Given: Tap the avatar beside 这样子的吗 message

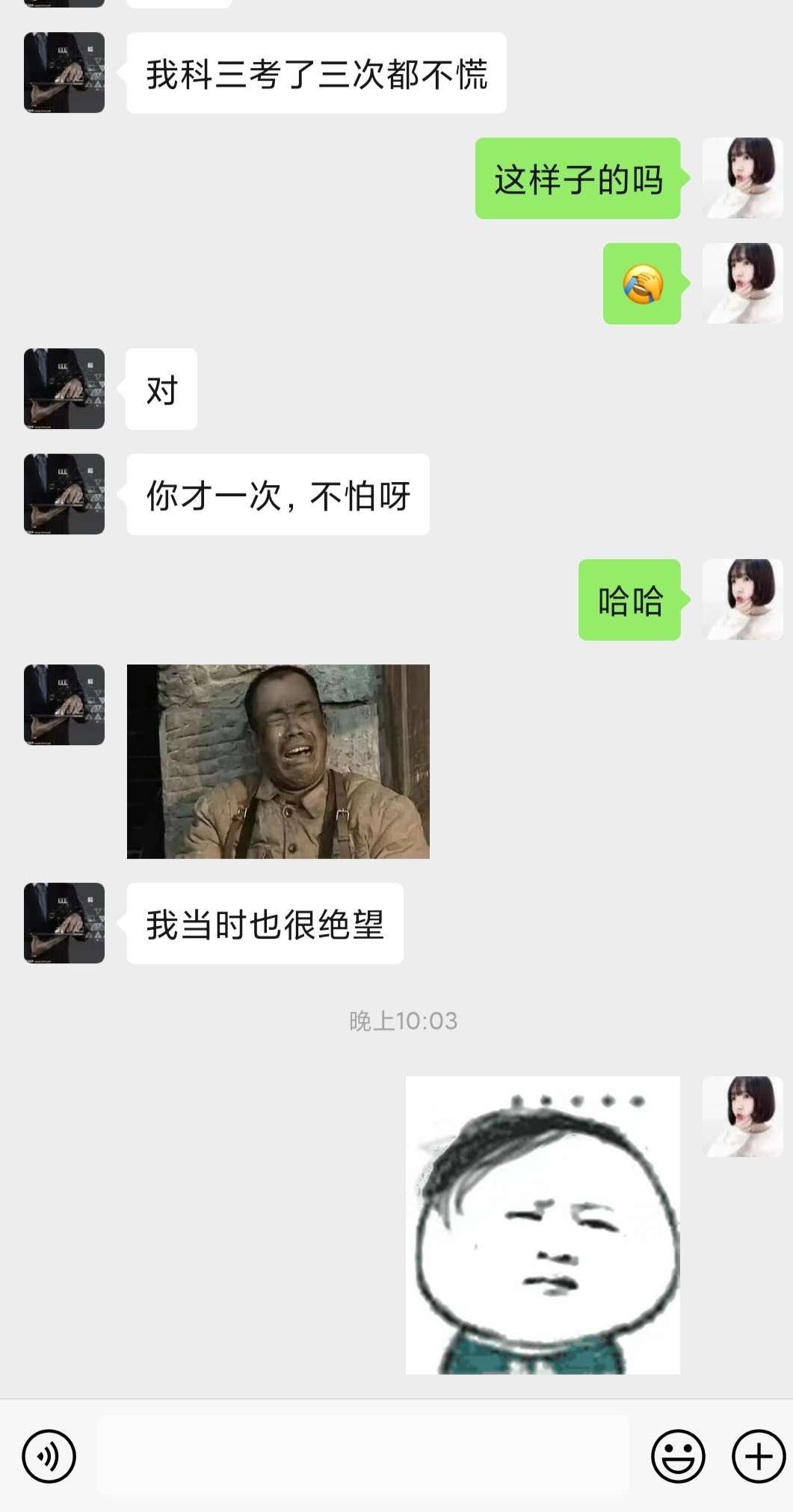Looking at the screenshot, I should pyautogui.click(x=742, y=178).
